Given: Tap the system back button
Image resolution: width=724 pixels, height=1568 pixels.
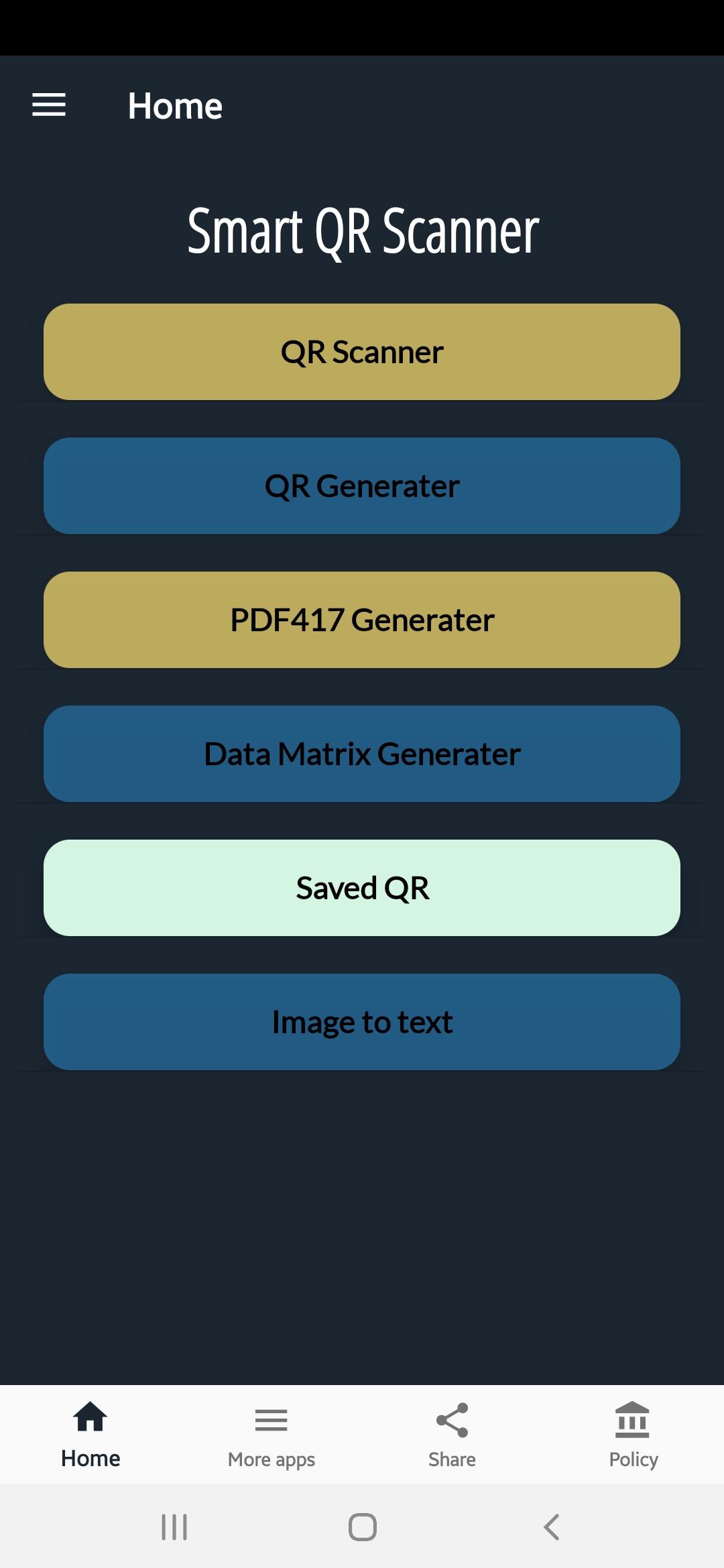Looking at the screenshot, I should pyautogui.click(x=551, y=1527).
